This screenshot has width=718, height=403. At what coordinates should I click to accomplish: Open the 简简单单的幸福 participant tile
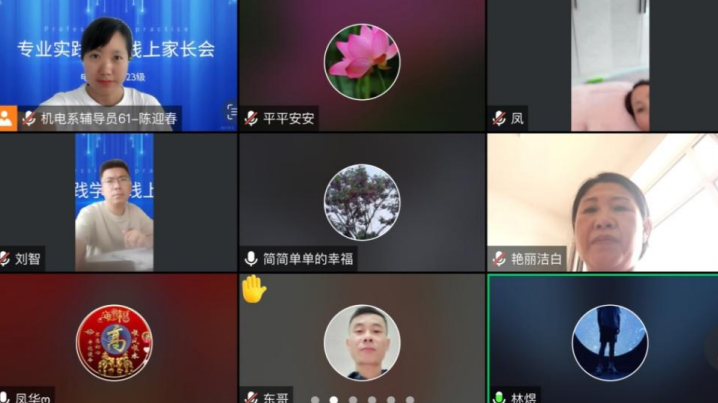pos(362,203)
